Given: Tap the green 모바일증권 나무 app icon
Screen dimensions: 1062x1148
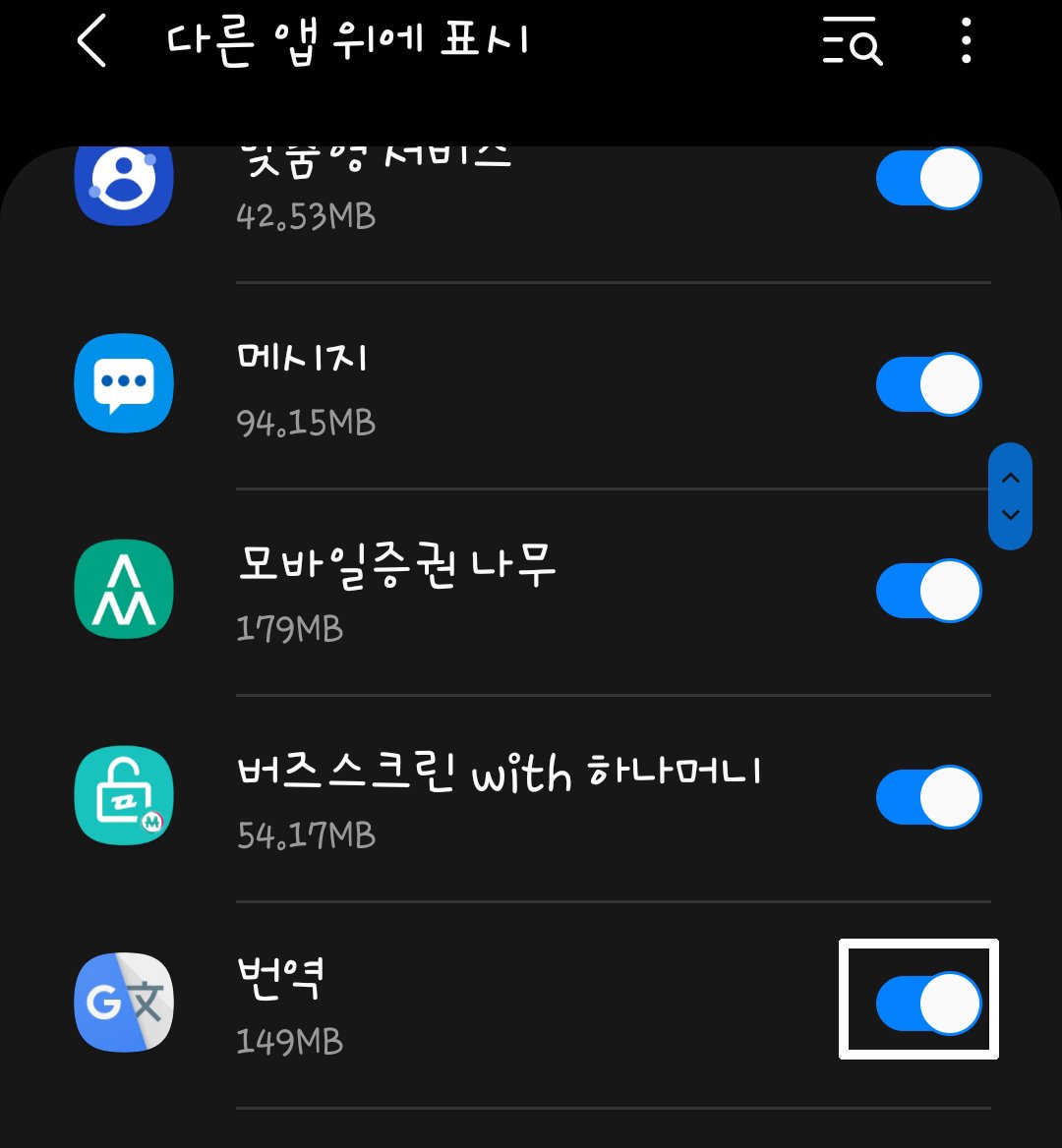Looking at the screenshot, I should pos(123,590).
